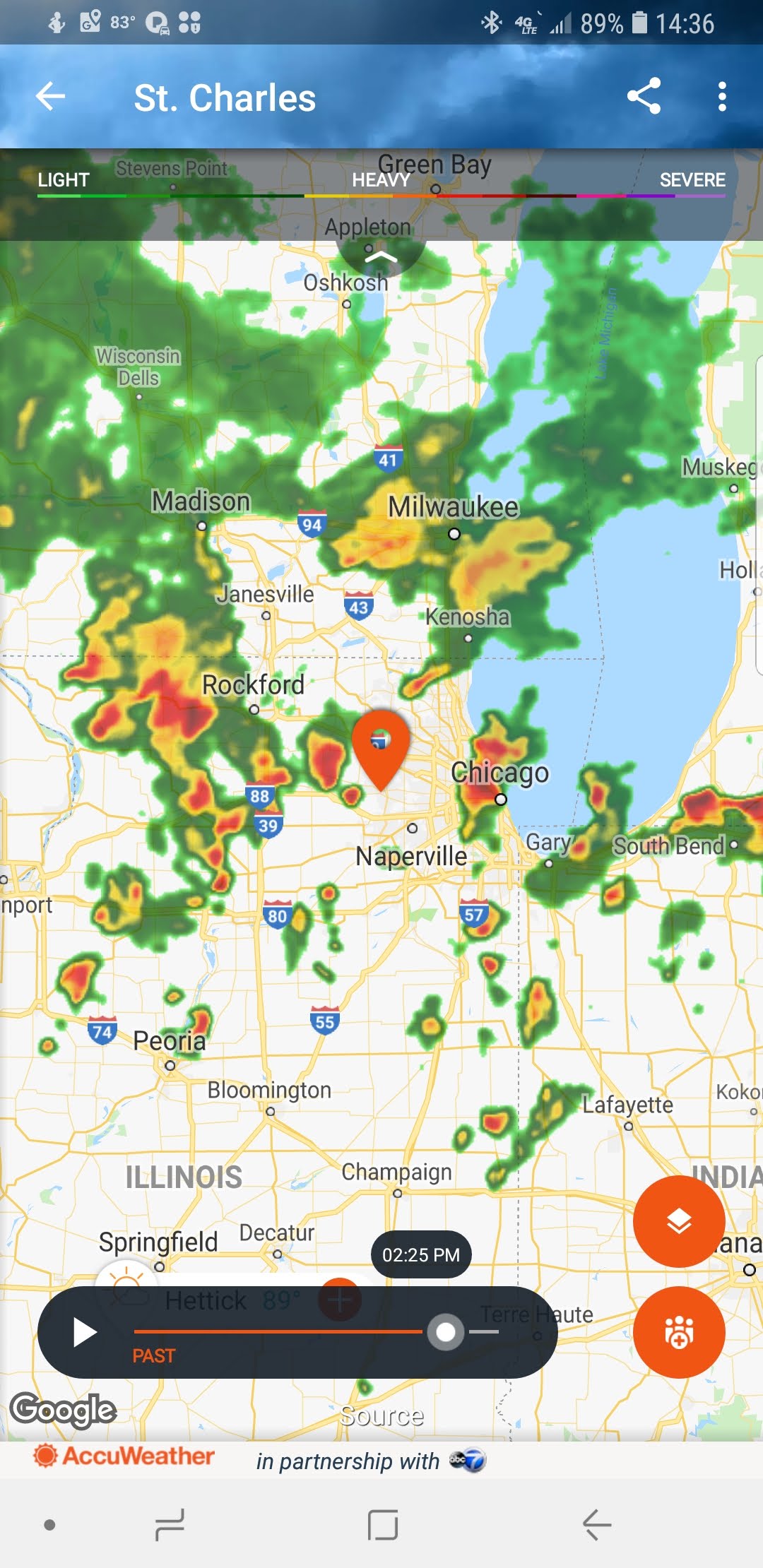Tap the system home button
Screen dimensions: 763x1568
point(382,1525)
